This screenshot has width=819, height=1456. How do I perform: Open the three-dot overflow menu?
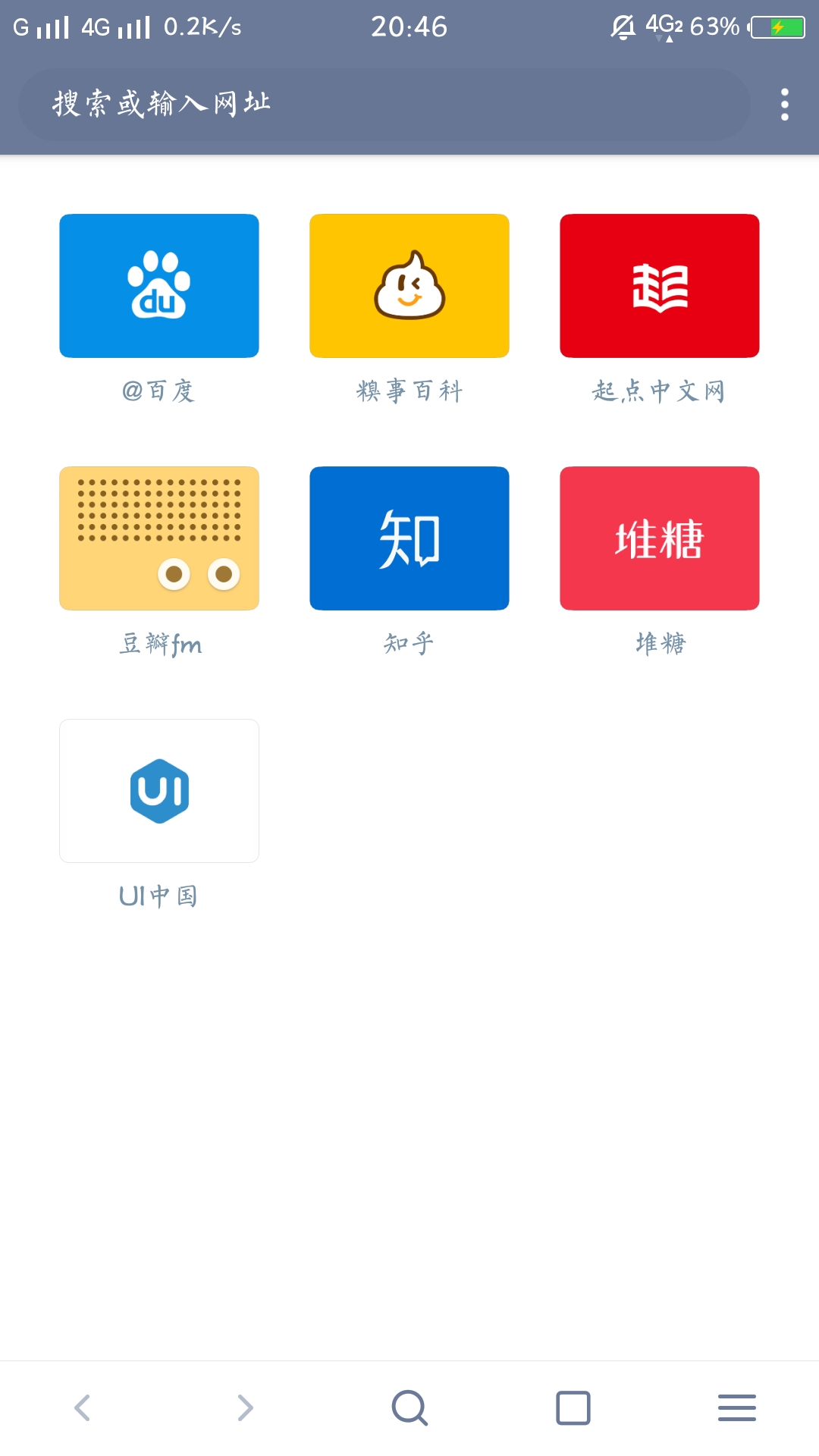pyautogui.click(x=785, y=104)
